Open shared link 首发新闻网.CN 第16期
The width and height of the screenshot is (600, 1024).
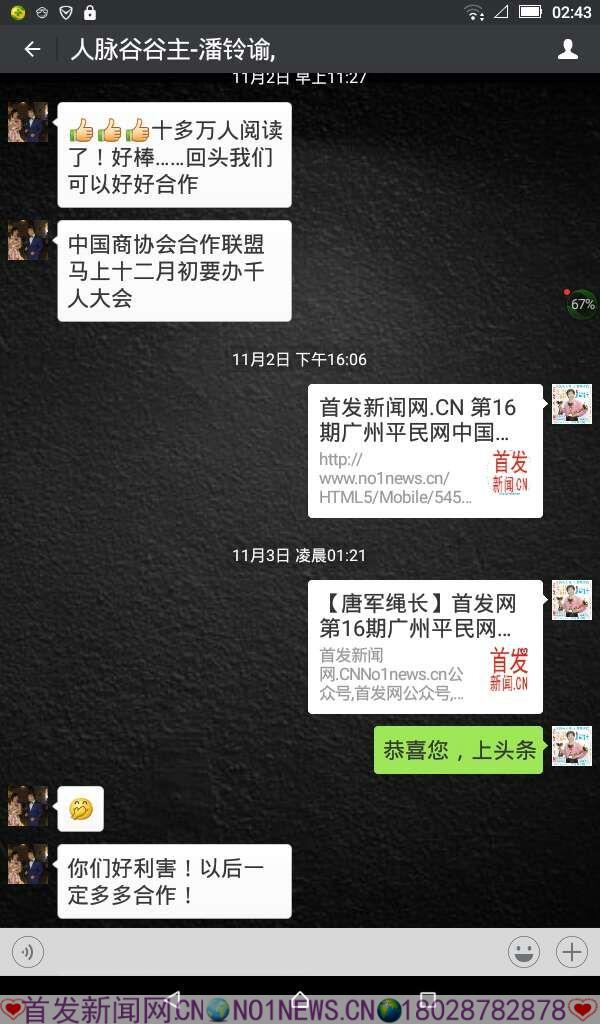click(x=425, y=450)
